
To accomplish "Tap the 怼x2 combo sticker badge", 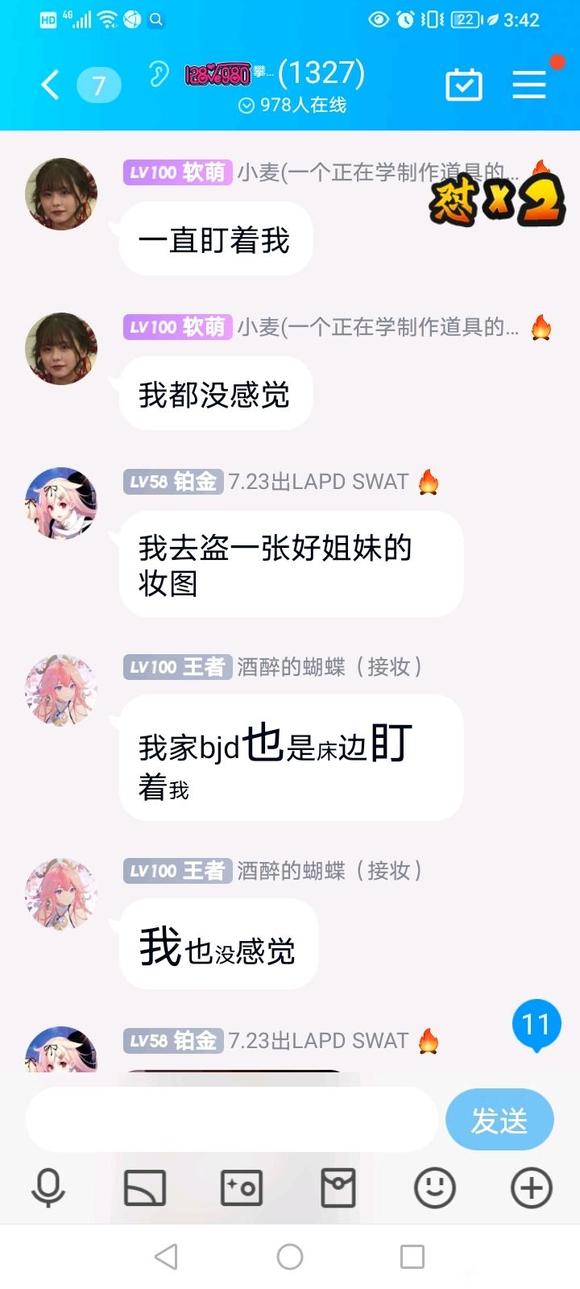I will [497, 198].
